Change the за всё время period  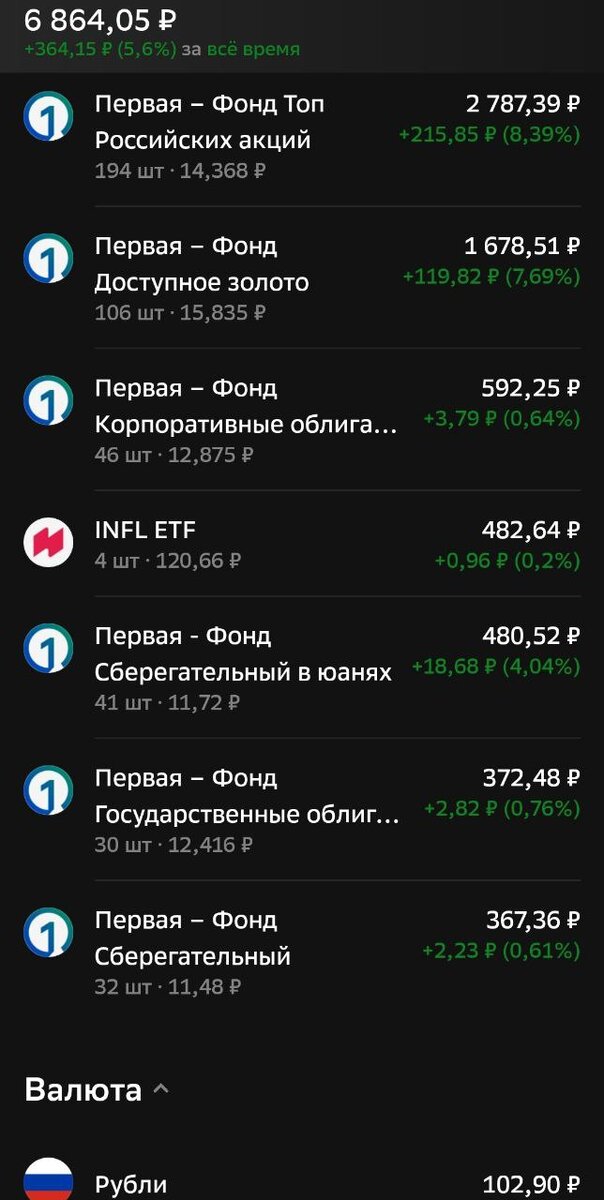pos(253,49)
